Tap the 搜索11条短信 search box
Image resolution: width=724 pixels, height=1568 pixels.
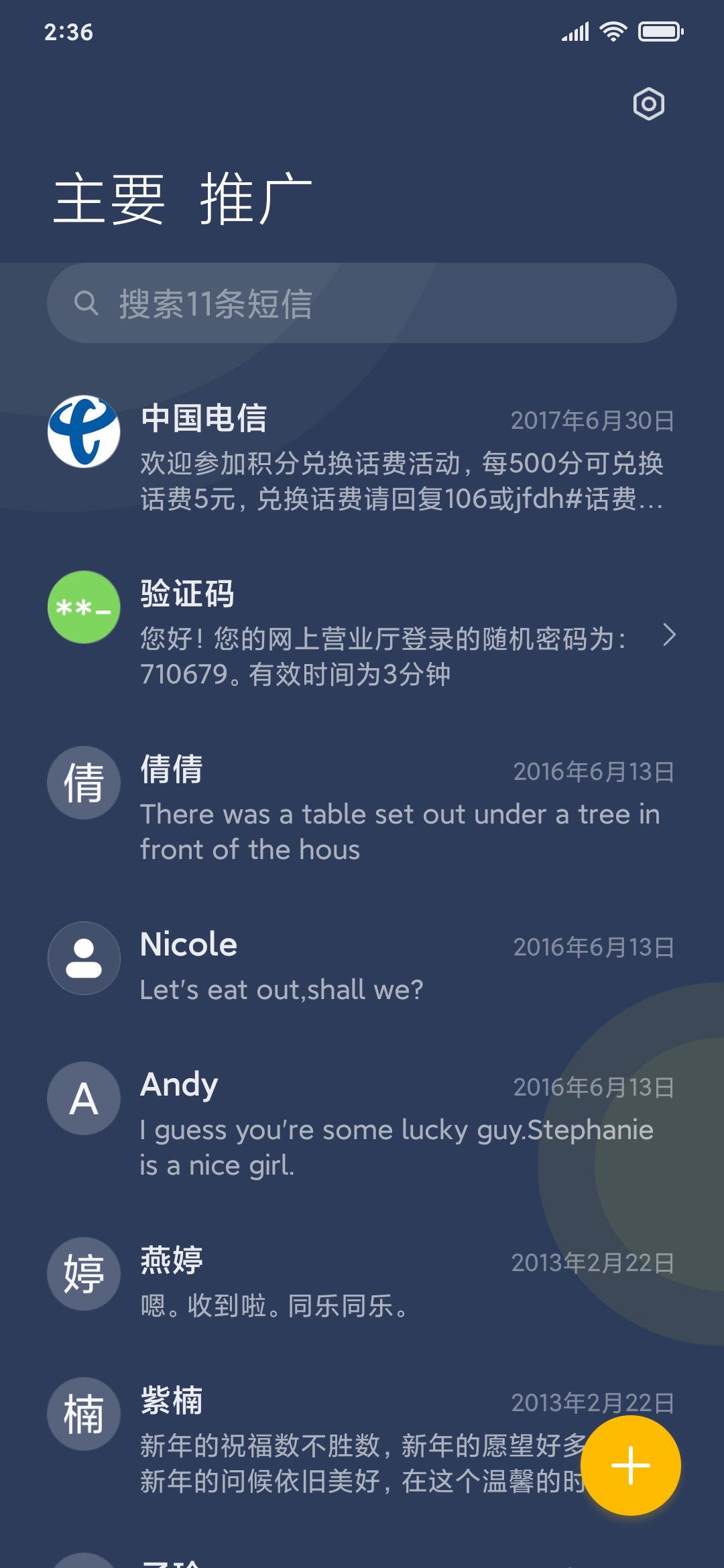362,303
